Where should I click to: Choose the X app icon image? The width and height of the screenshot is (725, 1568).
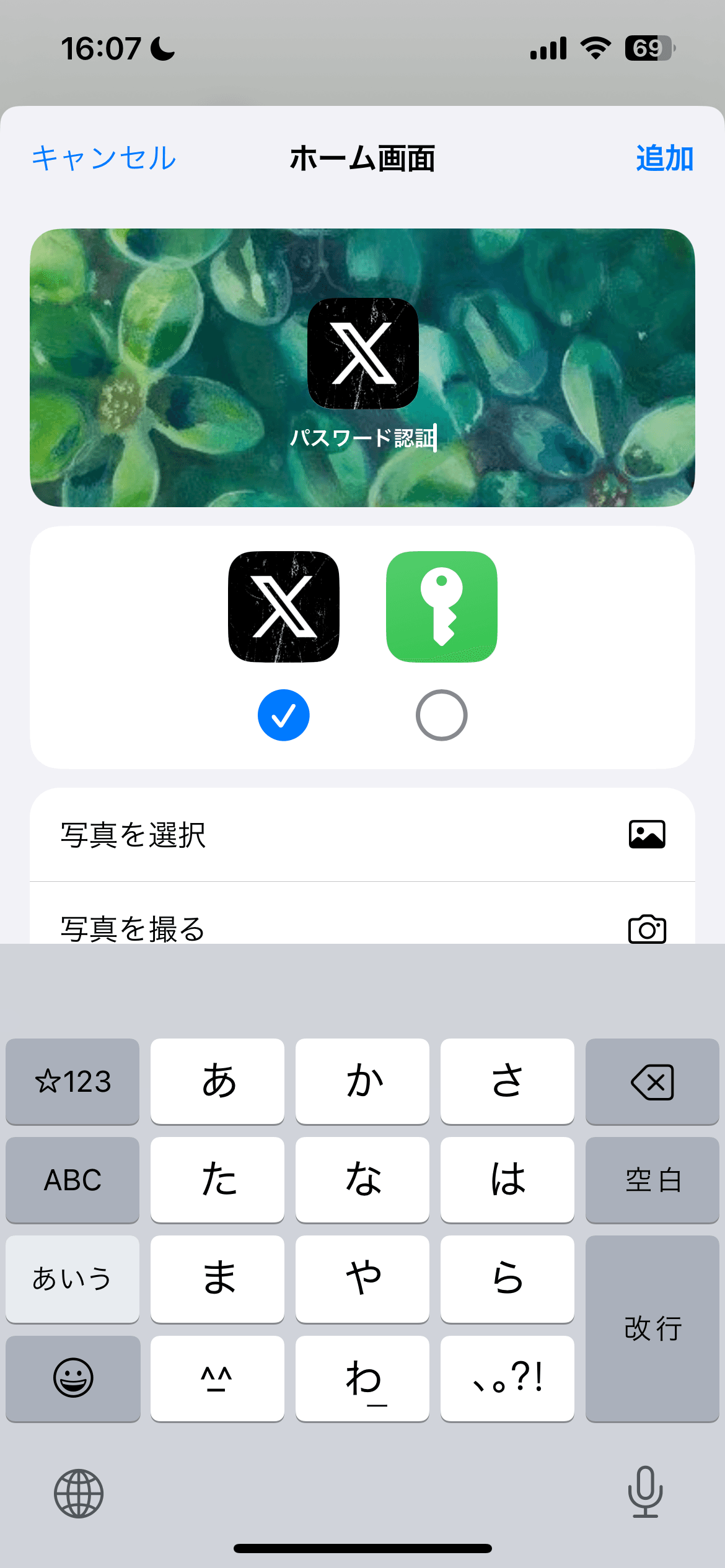(284, 607)
